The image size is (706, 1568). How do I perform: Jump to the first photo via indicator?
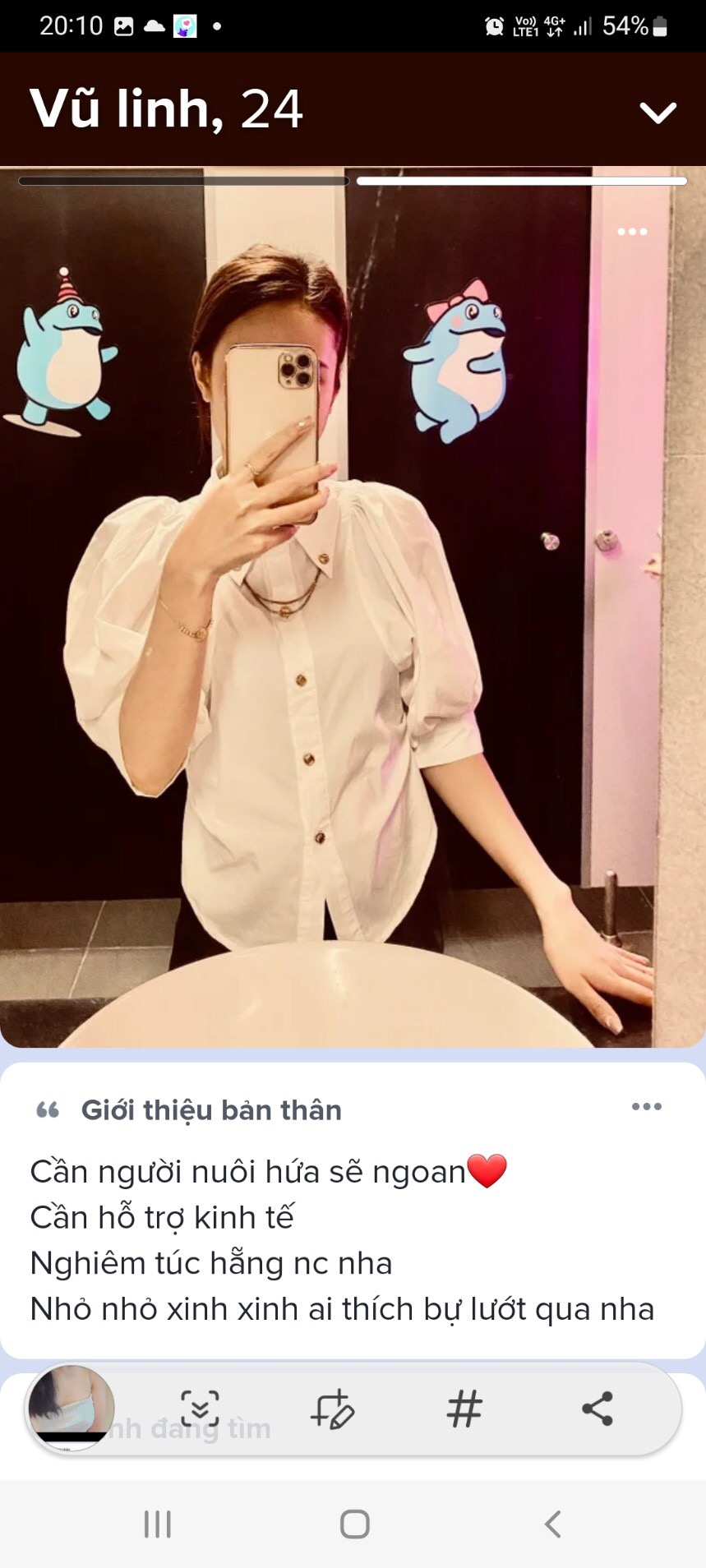click(183, 181)
